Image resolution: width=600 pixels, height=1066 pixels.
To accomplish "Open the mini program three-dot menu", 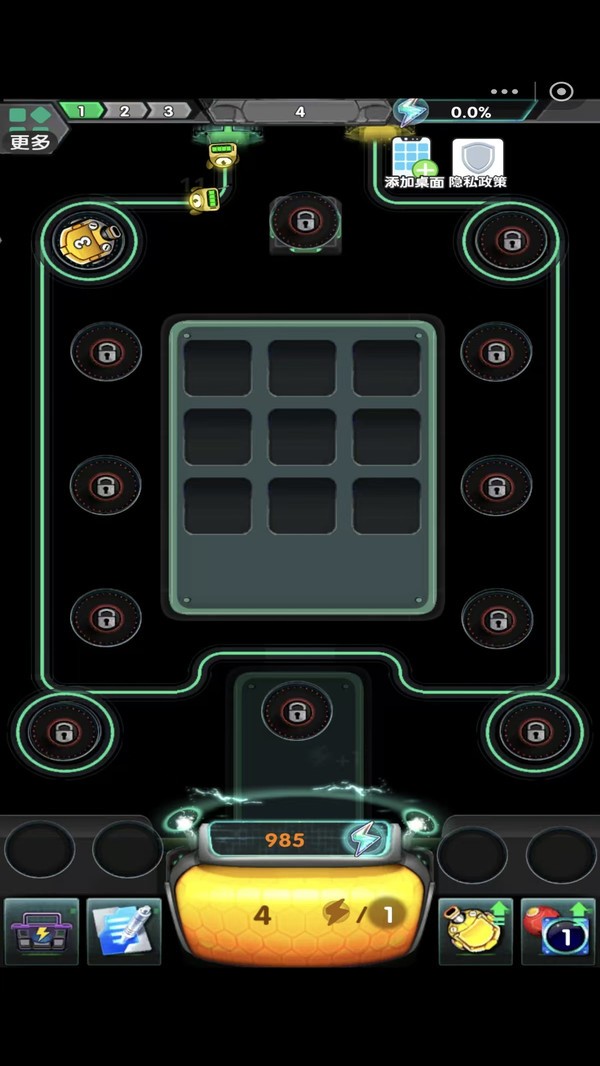I will (x=504, y=91).
